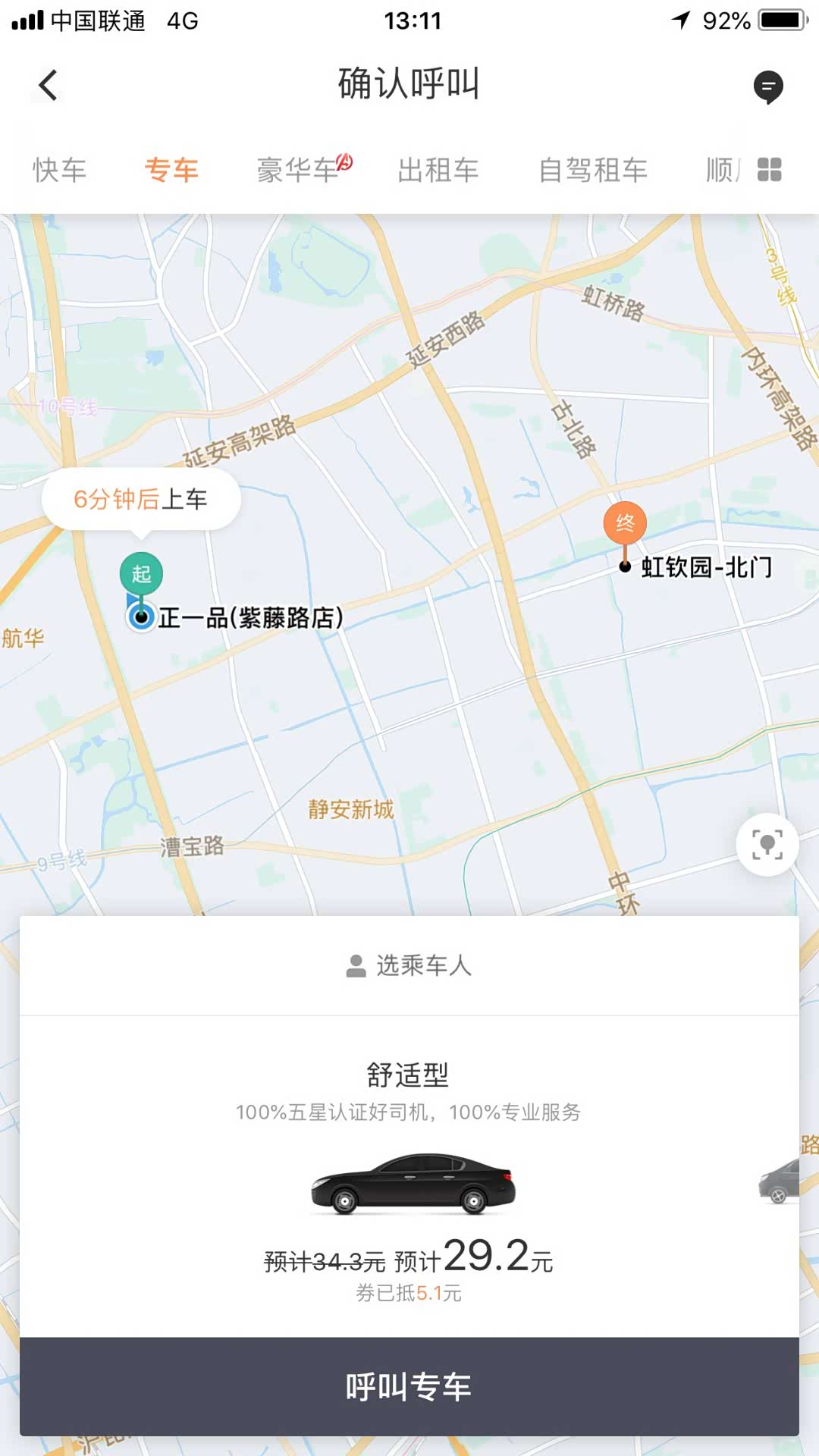Choose a passenger via 选乘车人

409,965
